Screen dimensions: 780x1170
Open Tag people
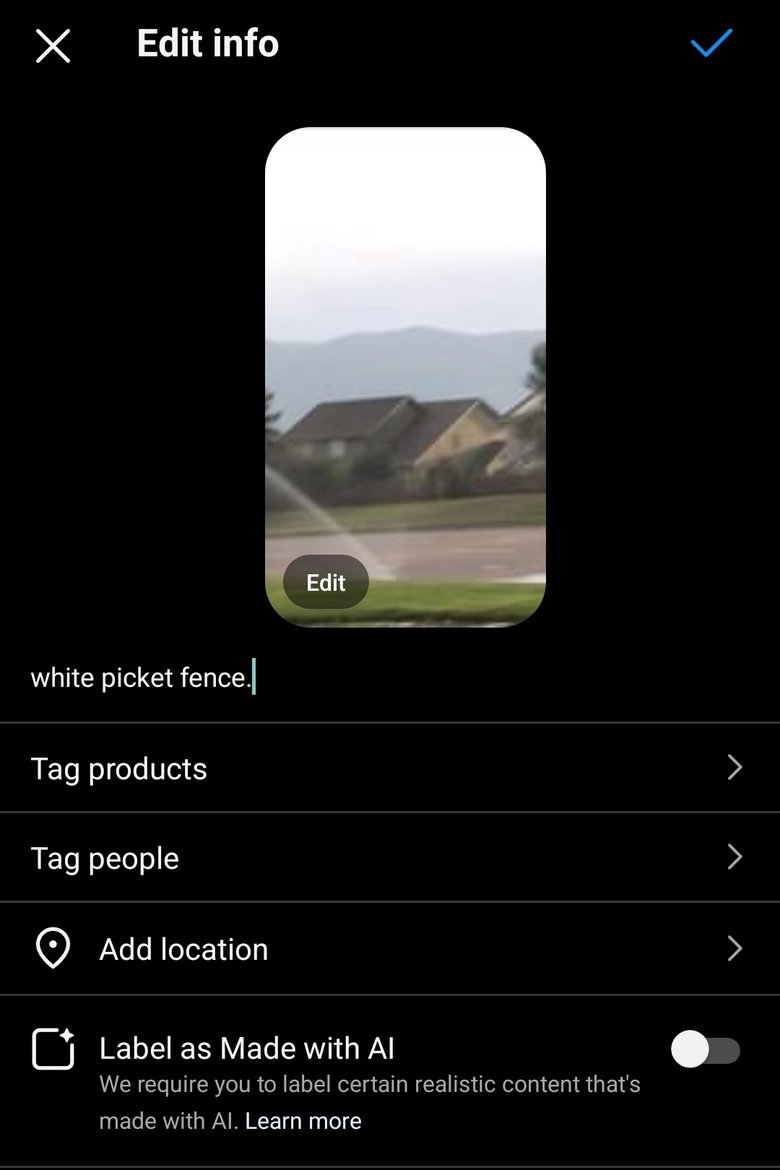point(389,858)
